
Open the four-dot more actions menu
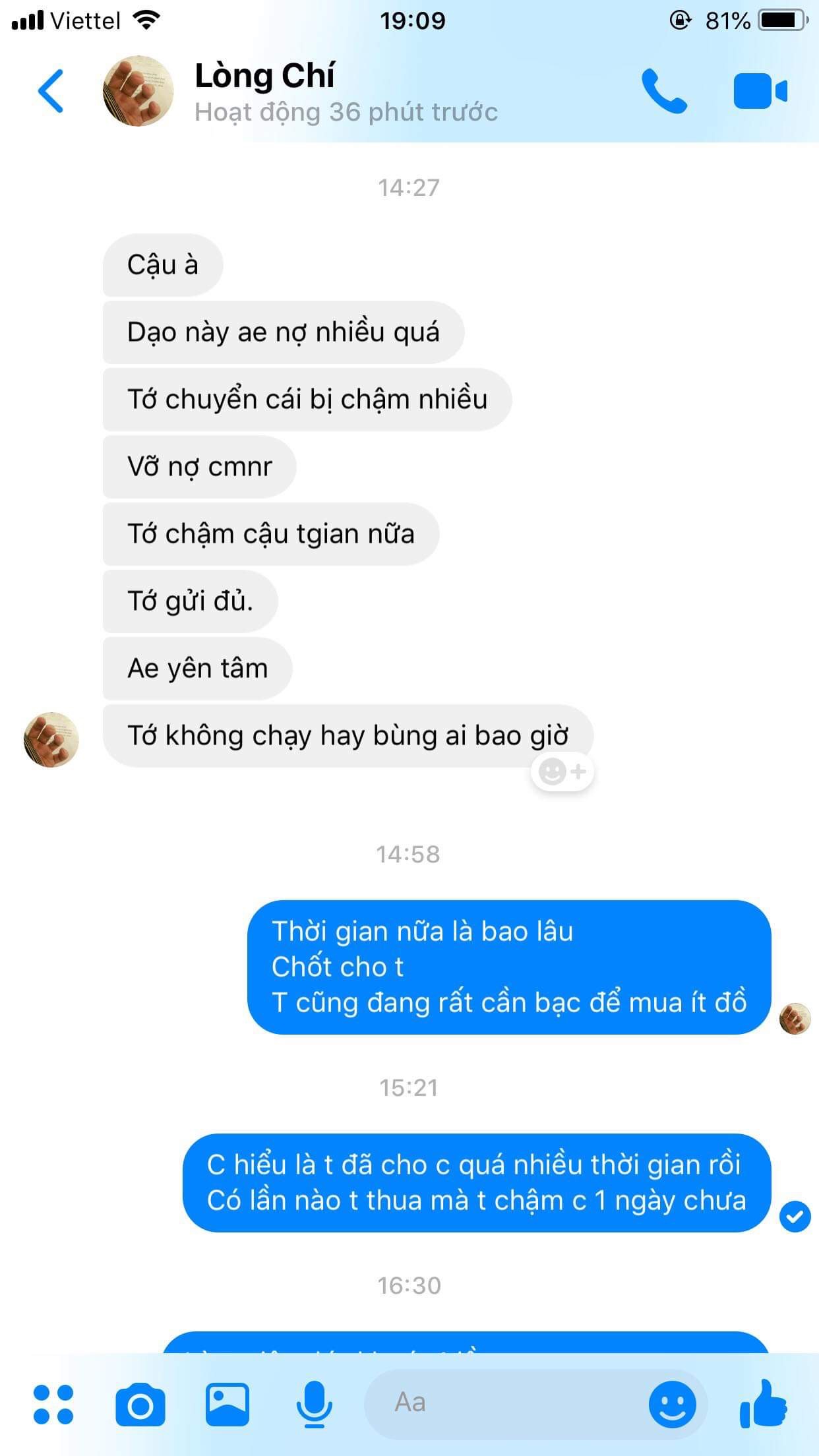click(x=53, y=1404)
